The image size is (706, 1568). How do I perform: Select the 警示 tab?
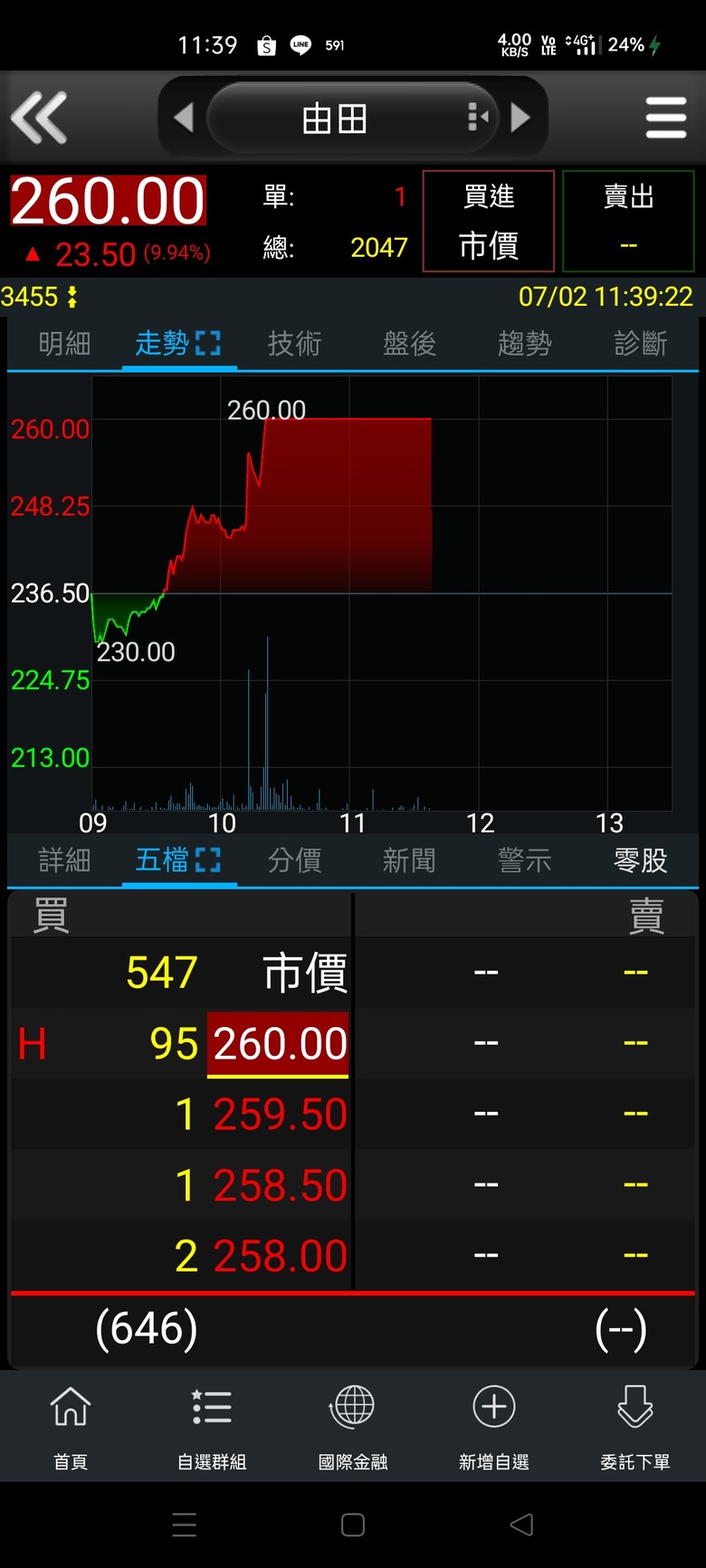pyautogui.click(x=524, y=860)
